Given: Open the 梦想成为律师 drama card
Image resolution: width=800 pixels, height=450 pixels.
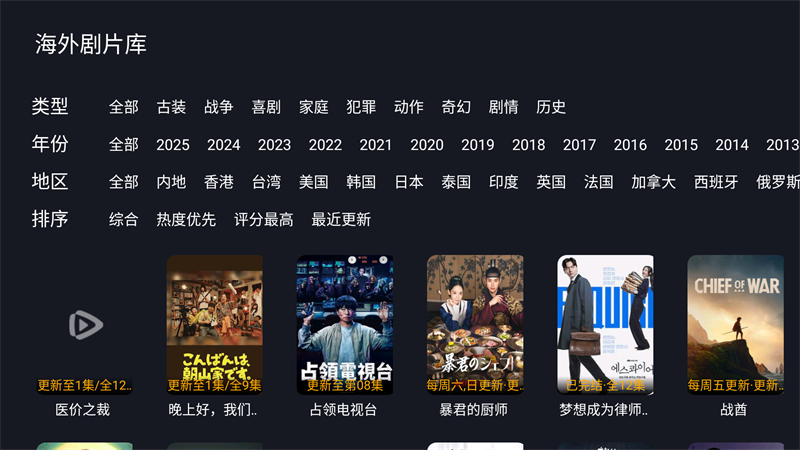Looking at the screenshot, I should click(604, 325).
